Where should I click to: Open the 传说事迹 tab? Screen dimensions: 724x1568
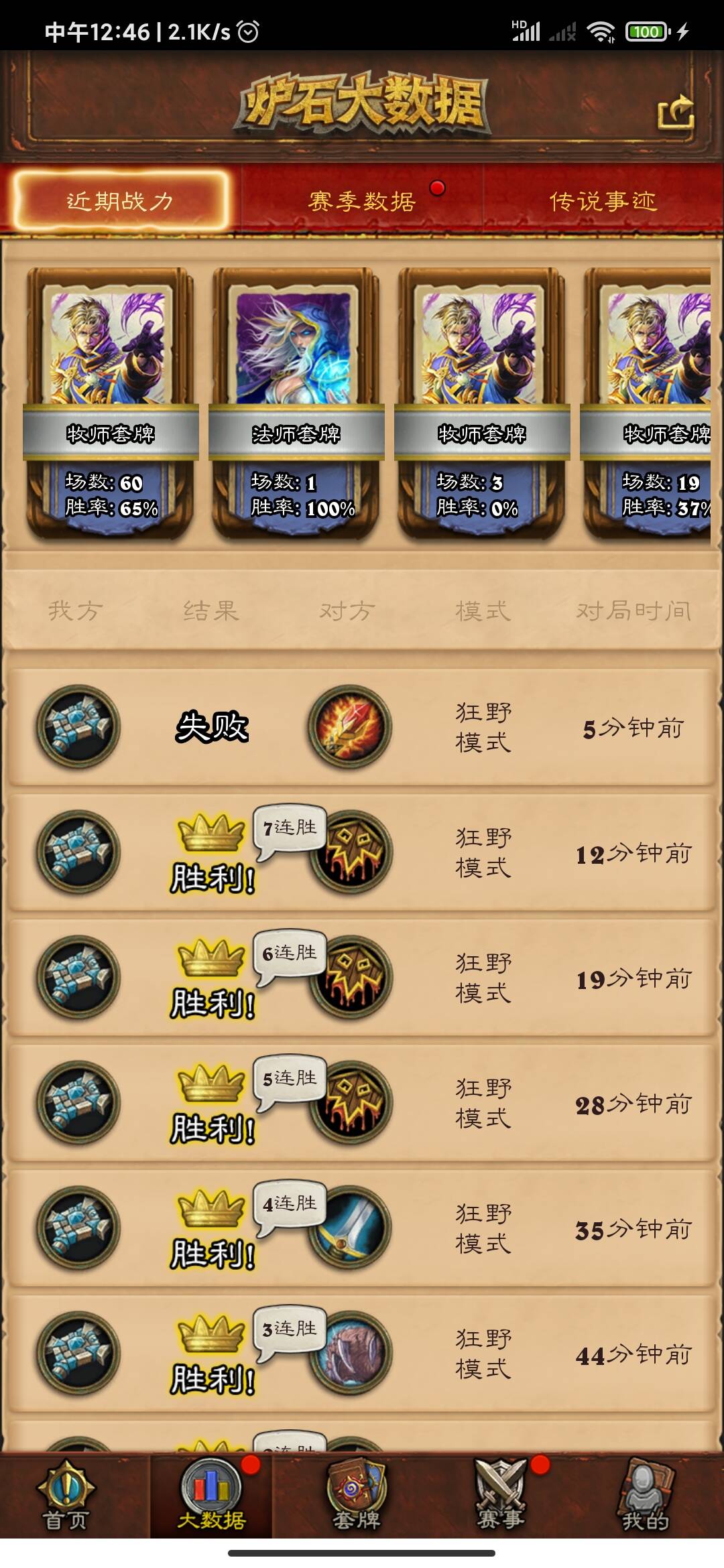[603, 200]
